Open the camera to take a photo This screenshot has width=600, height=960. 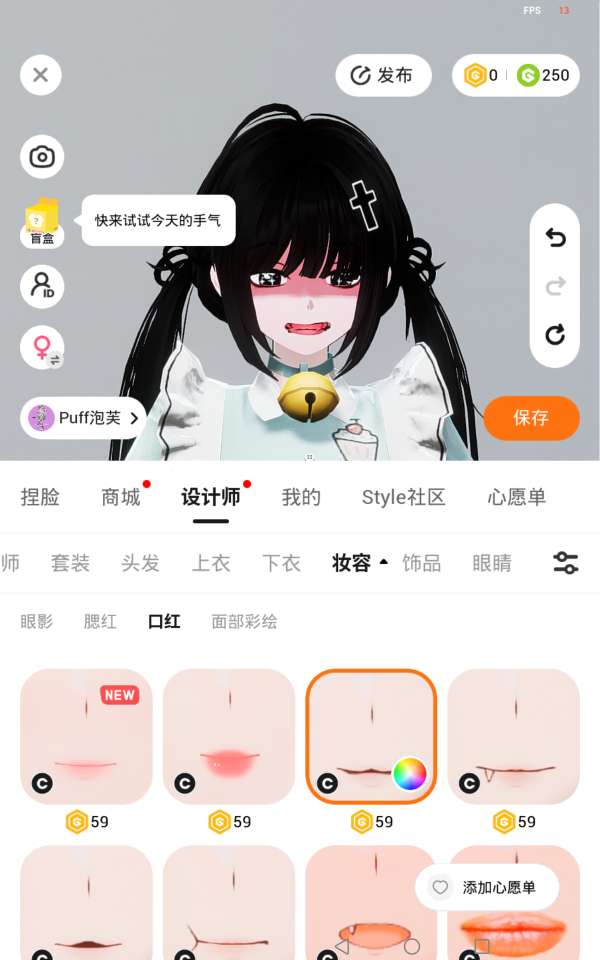tap(42, 157)
